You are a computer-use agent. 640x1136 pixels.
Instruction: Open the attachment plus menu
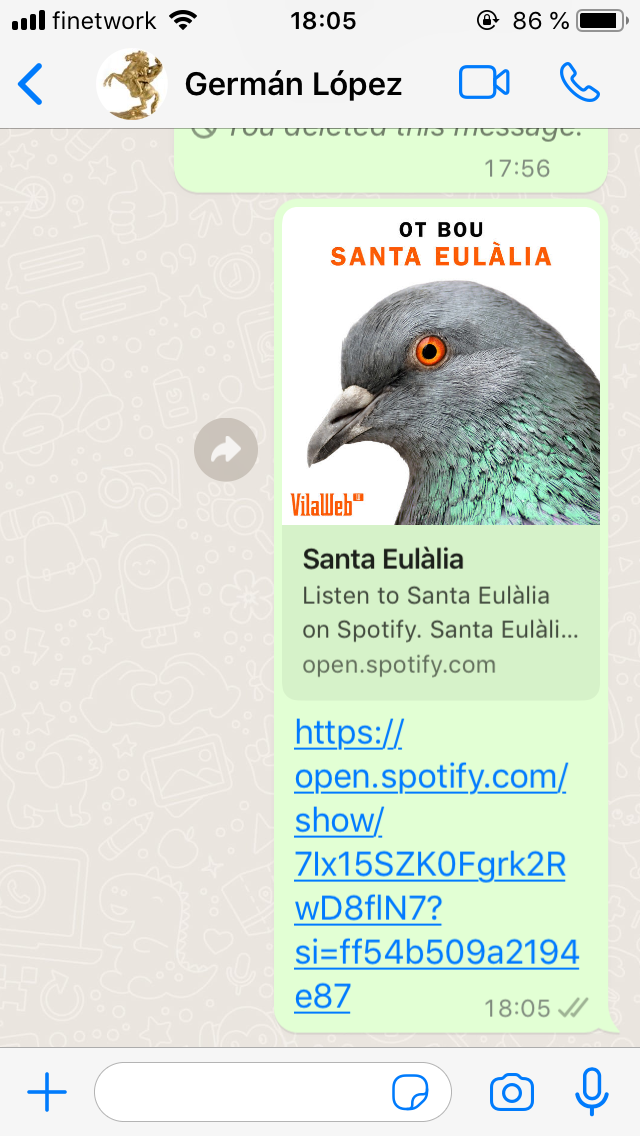point(47,1092)
